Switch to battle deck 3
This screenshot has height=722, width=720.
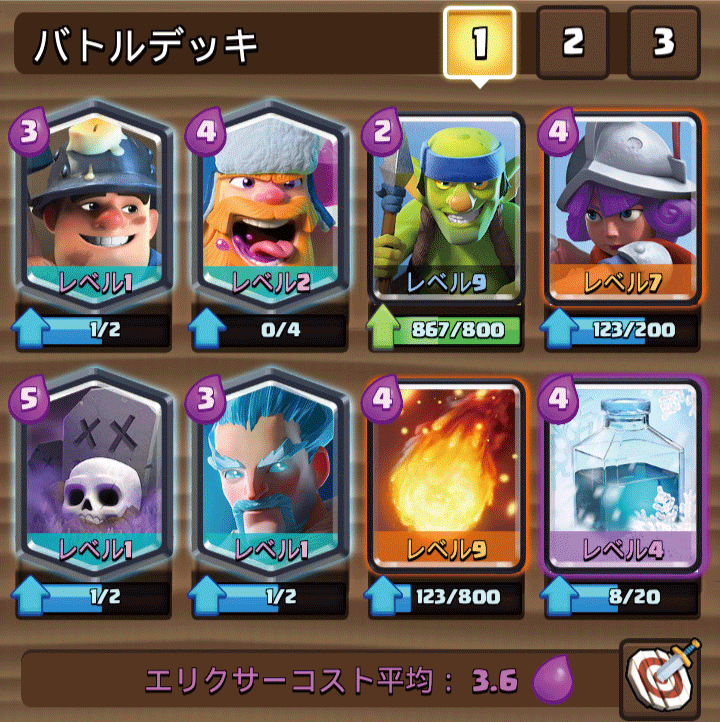pos(664,43)
